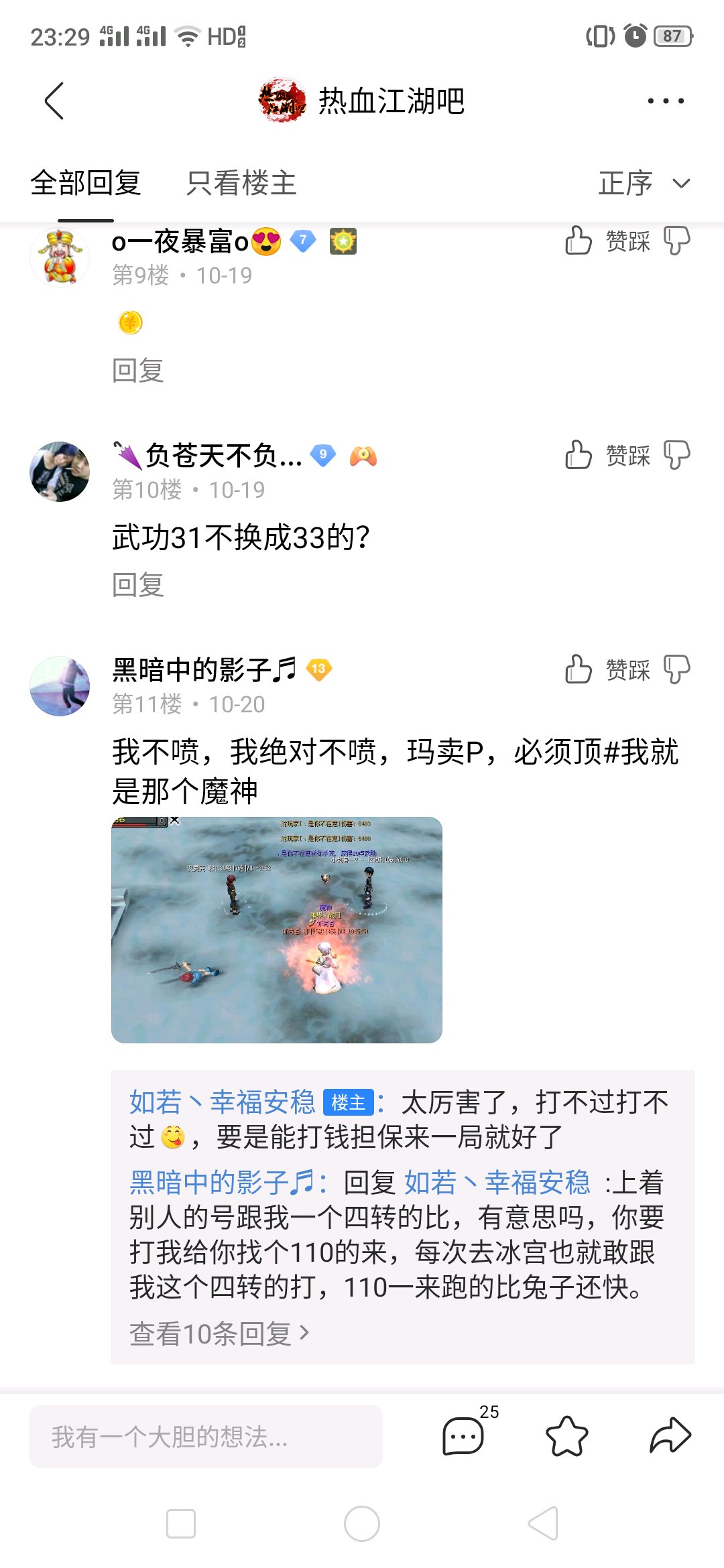Open the game screenshot in 第11楼

276,929
